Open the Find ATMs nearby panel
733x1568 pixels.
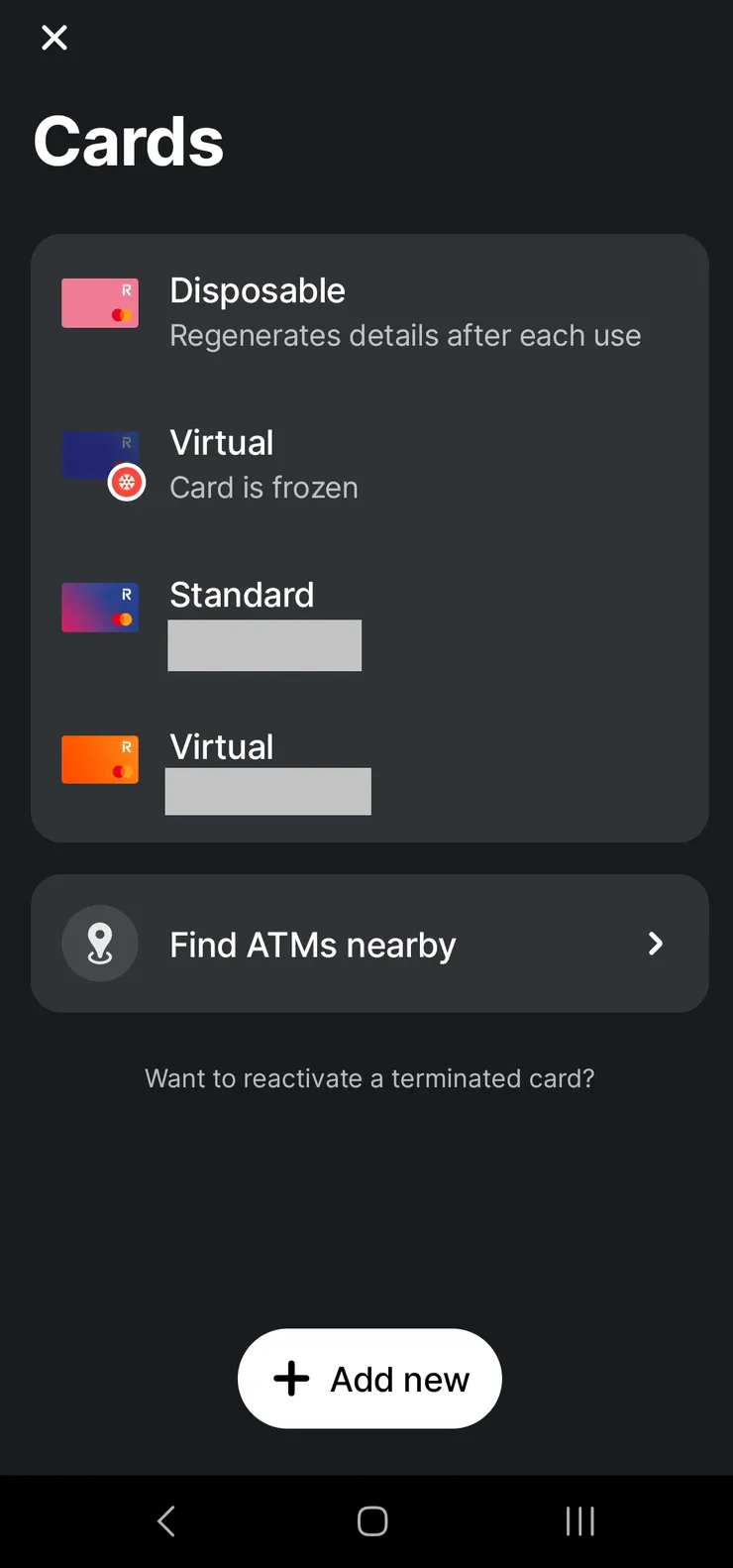pos(369,944)
